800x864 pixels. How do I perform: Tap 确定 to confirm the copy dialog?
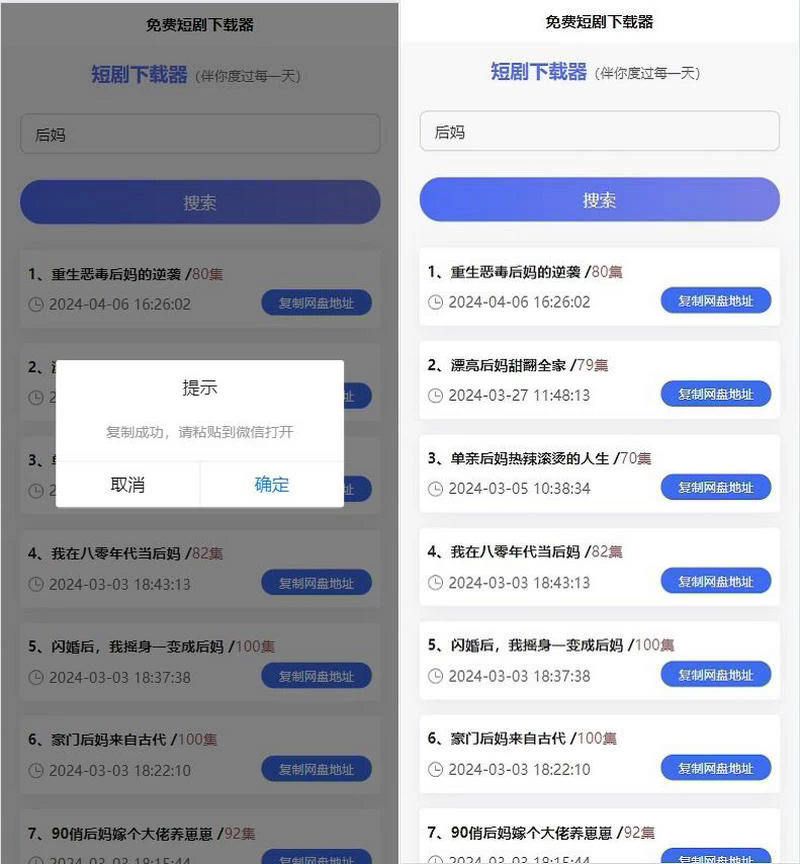point(270,484)
